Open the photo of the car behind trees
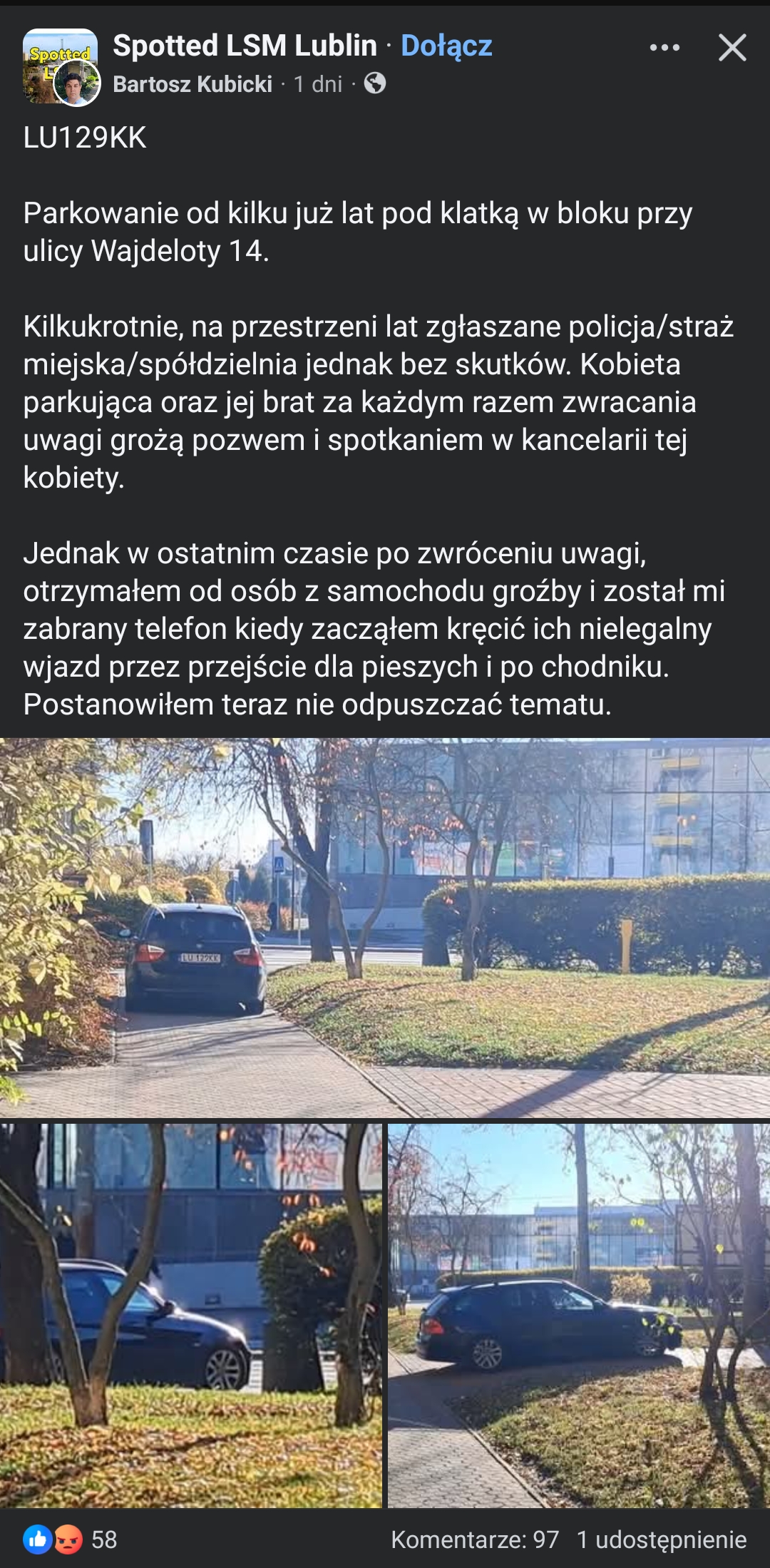The height and width of the screenshot is (1568, 770). [190, 1316]
